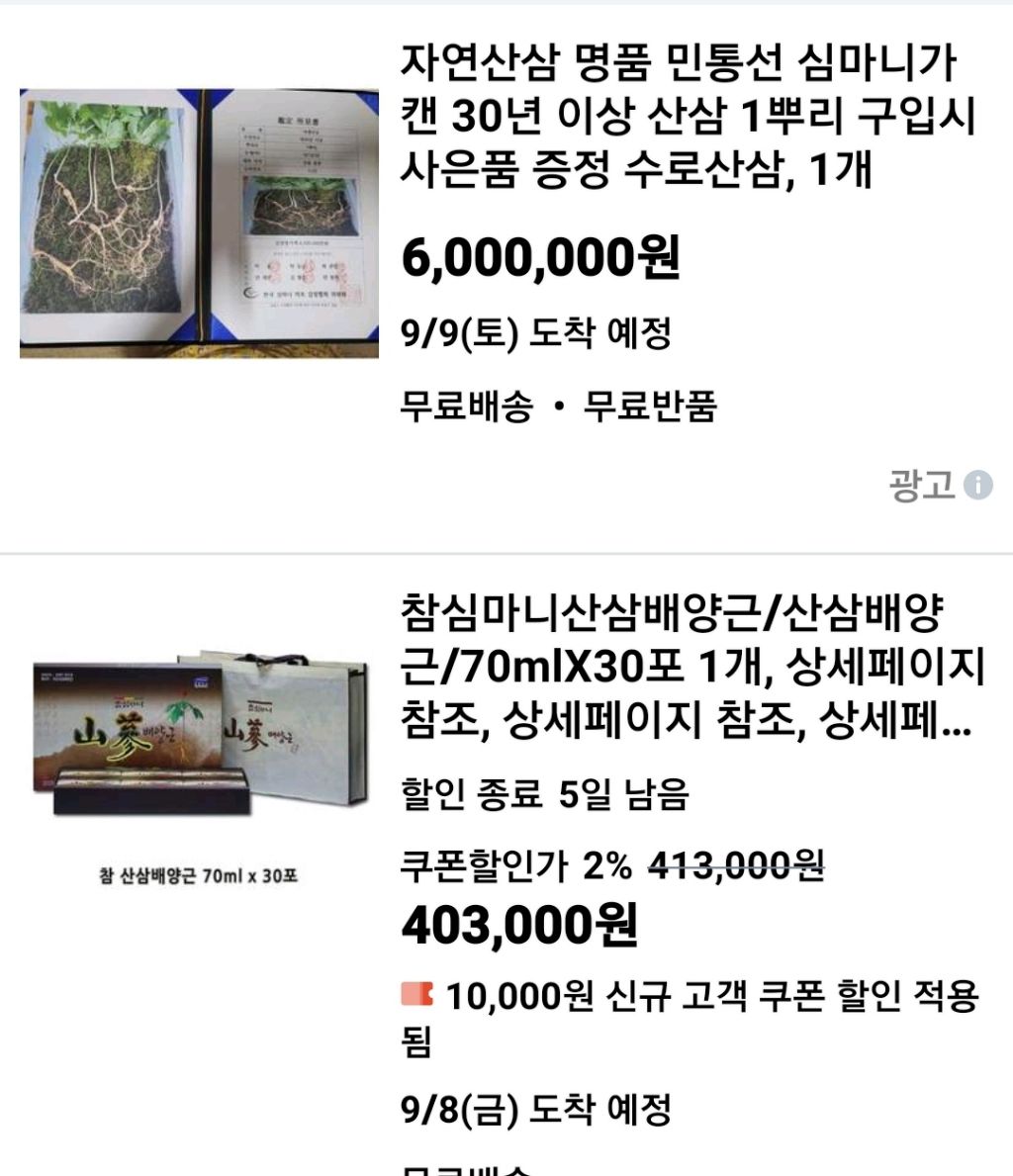Image resolution: width=1013 pixels, height=1176 pixels.
Task: Open the 참심마니산삼배양근 listing title
Action: pos(691,667)
